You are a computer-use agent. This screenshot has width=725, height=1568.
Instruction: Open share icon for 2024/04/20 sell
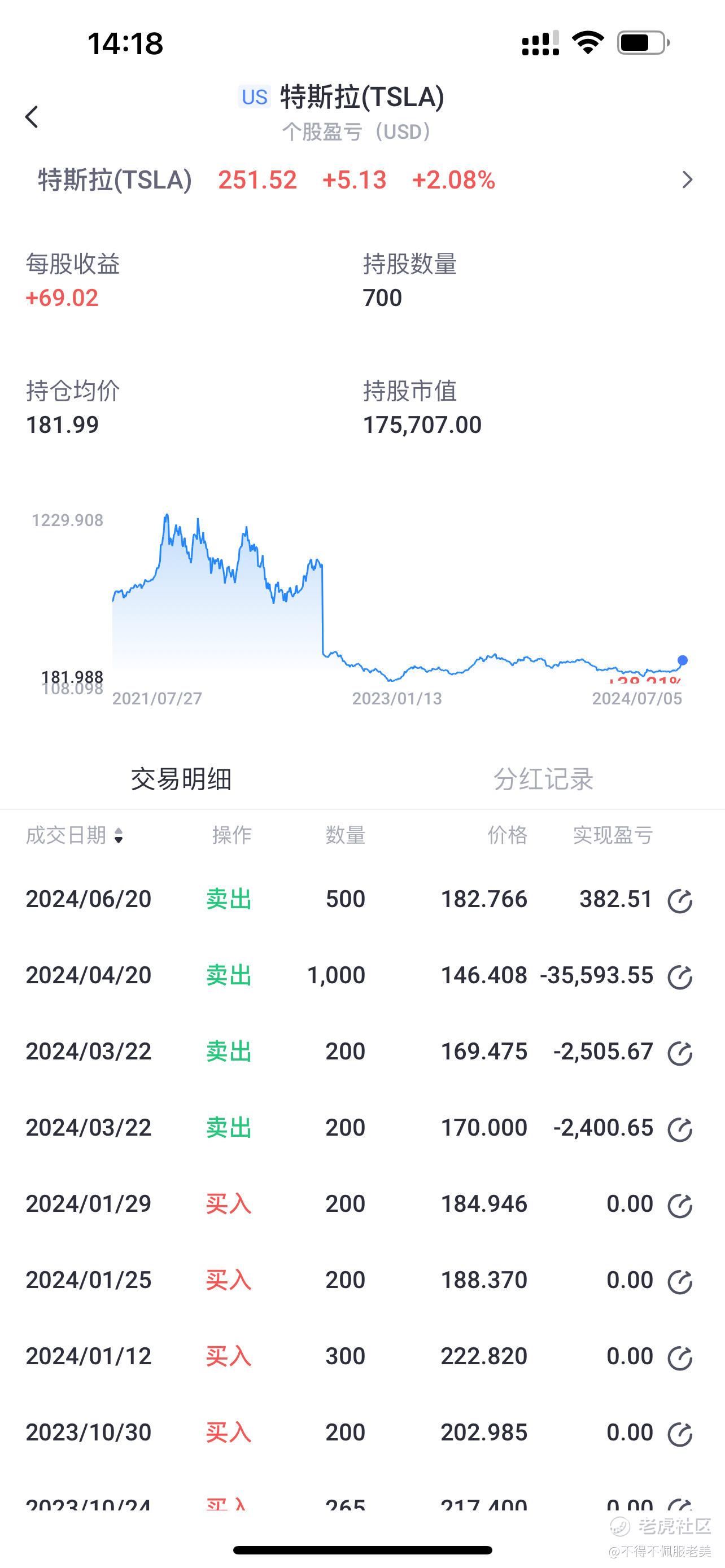click(x=679, y=977)
